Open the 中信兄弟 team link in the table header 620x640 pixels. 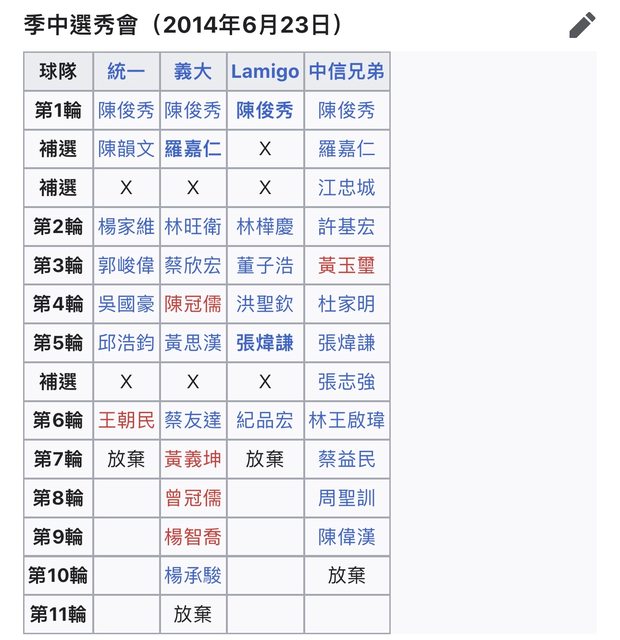click(x=346, y=72)
